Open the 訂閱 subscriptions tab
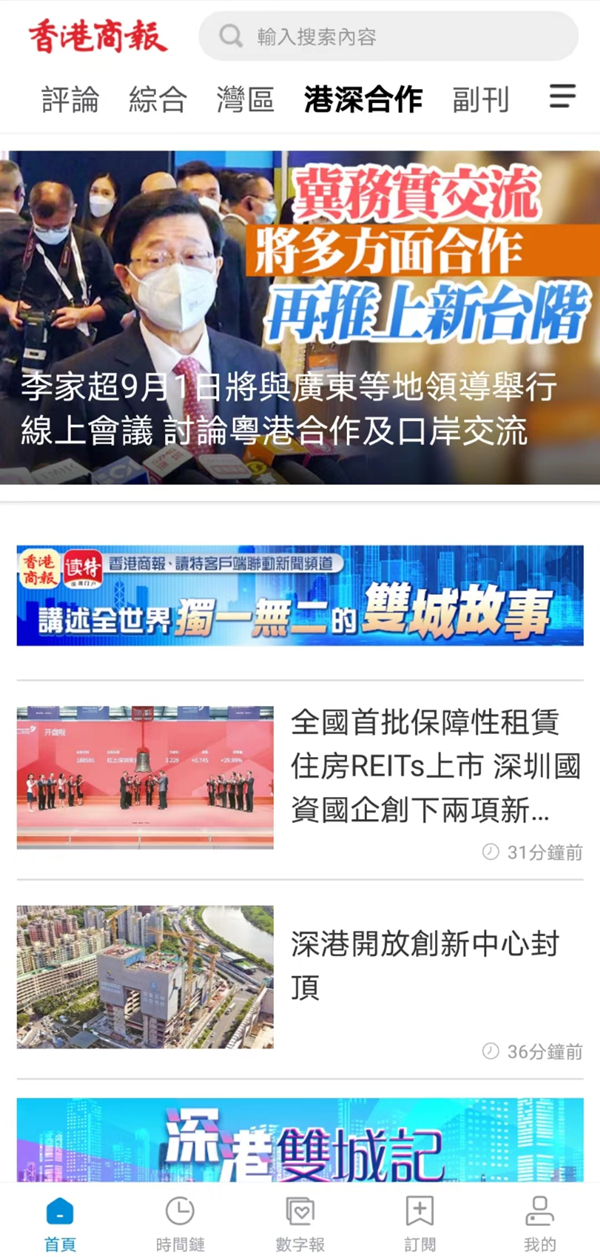This screenshot has width=600, height=1257. coord(420,1224)
